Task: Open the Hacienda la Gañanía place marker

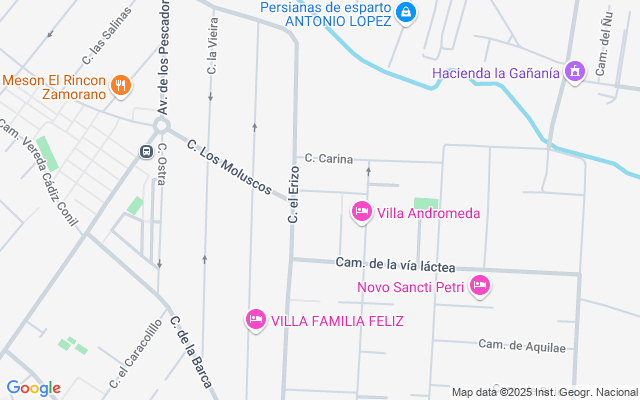Action: [574, 72]
